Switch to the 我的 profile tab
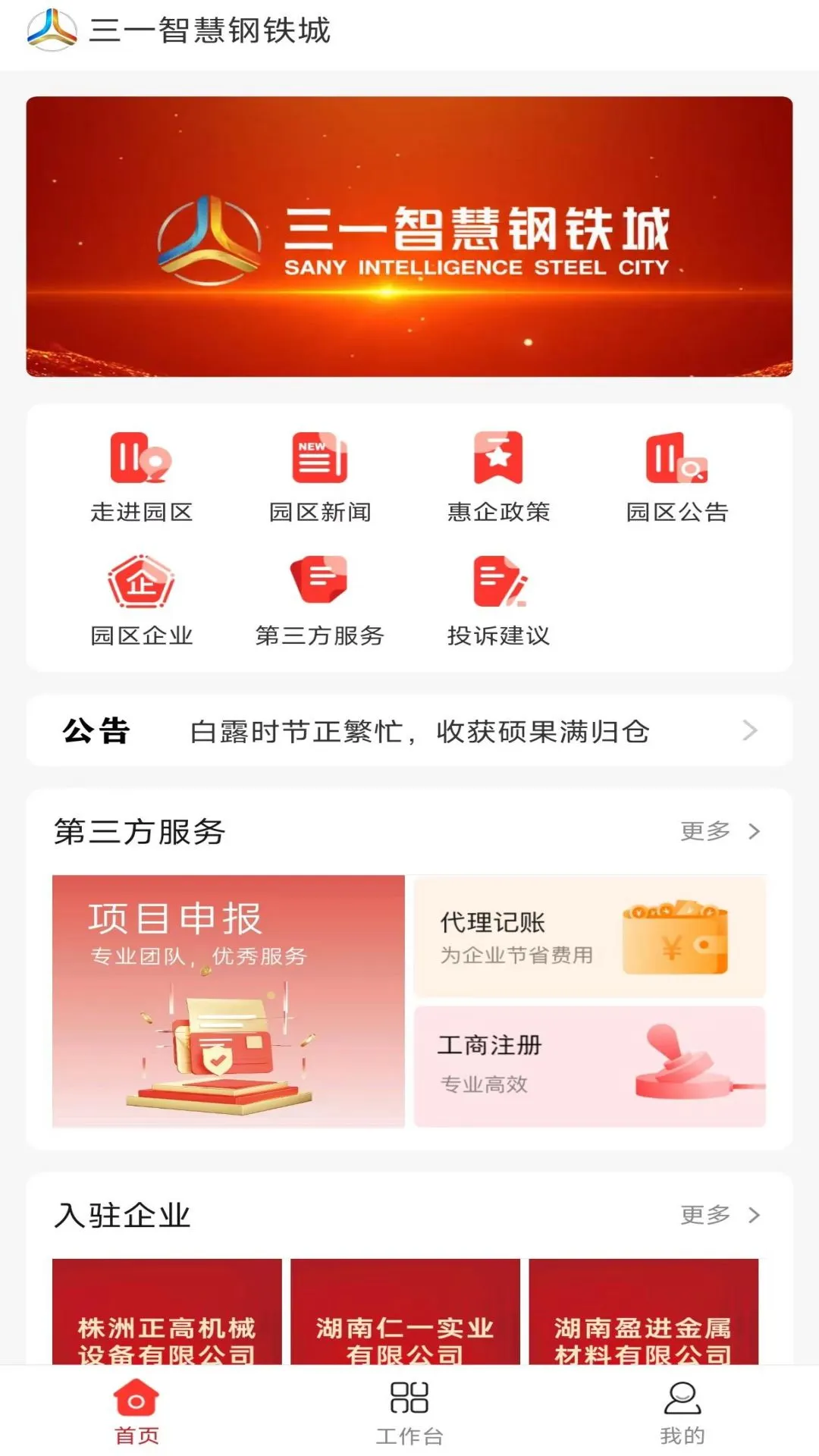The width and height of the screenshot is (819, 1456). click(681, 1412)
